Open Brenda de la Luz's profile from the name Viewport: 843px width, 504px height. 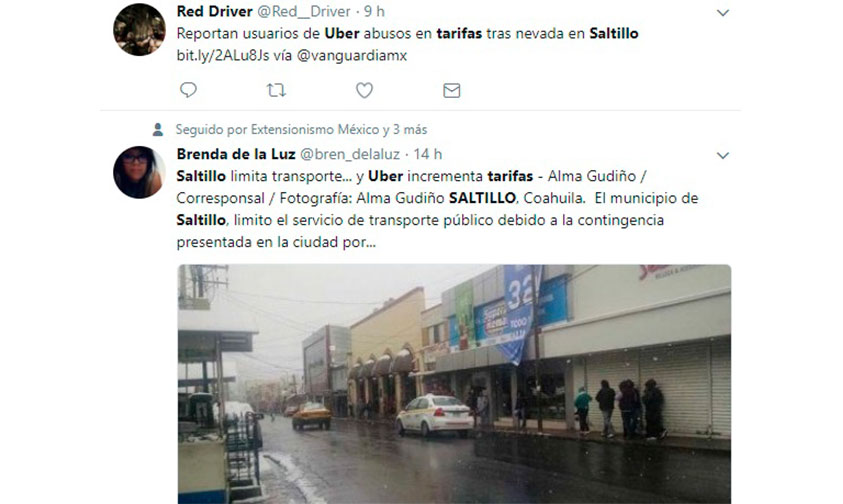235,154
